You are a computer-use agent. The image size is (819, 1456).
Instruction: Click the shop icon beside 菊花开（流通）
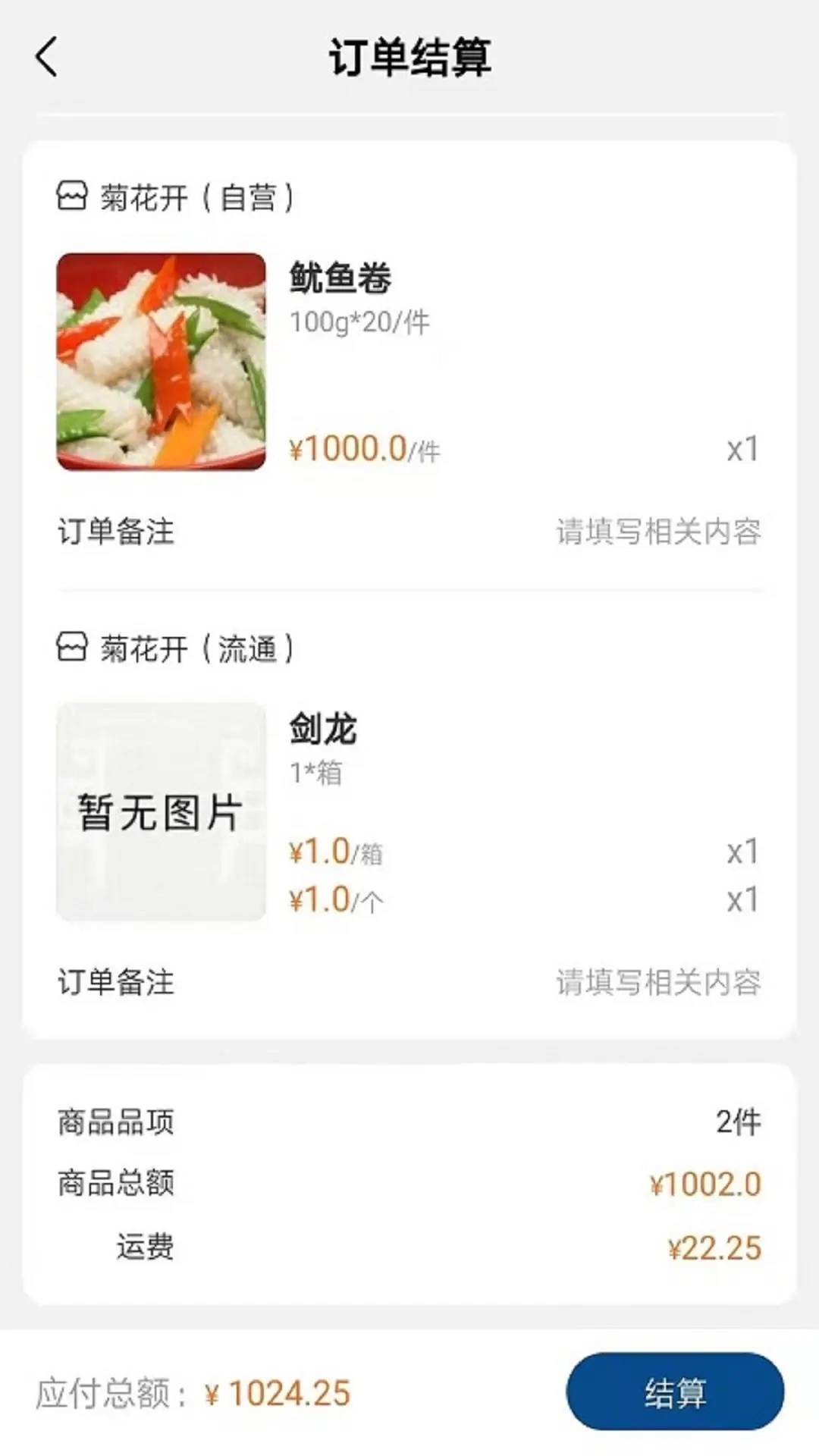tap(74, 648)
